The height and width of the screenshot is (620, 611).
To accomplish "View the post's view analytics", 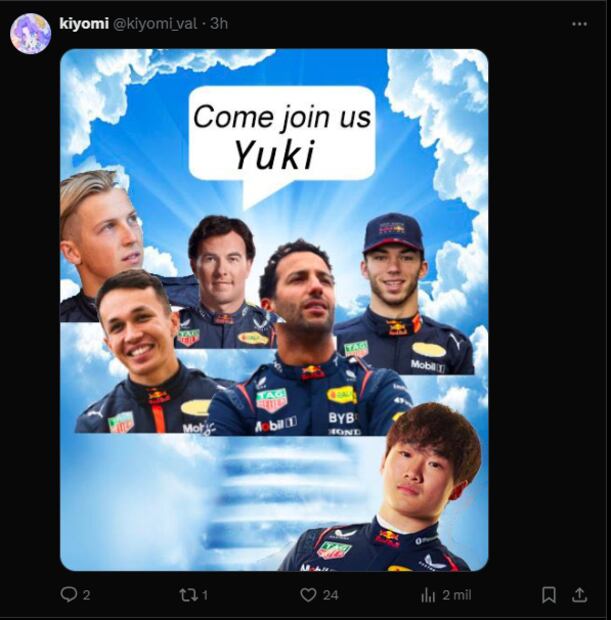I will click(430, 594).
